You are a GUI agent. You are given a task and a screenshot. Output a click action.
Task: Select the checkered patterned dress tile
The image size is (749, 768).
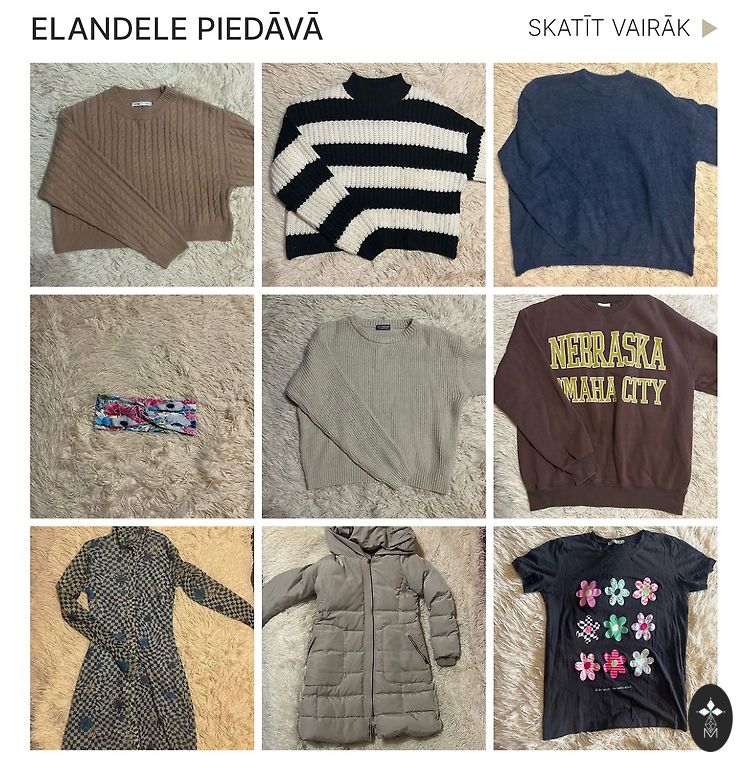click(142, 638)
